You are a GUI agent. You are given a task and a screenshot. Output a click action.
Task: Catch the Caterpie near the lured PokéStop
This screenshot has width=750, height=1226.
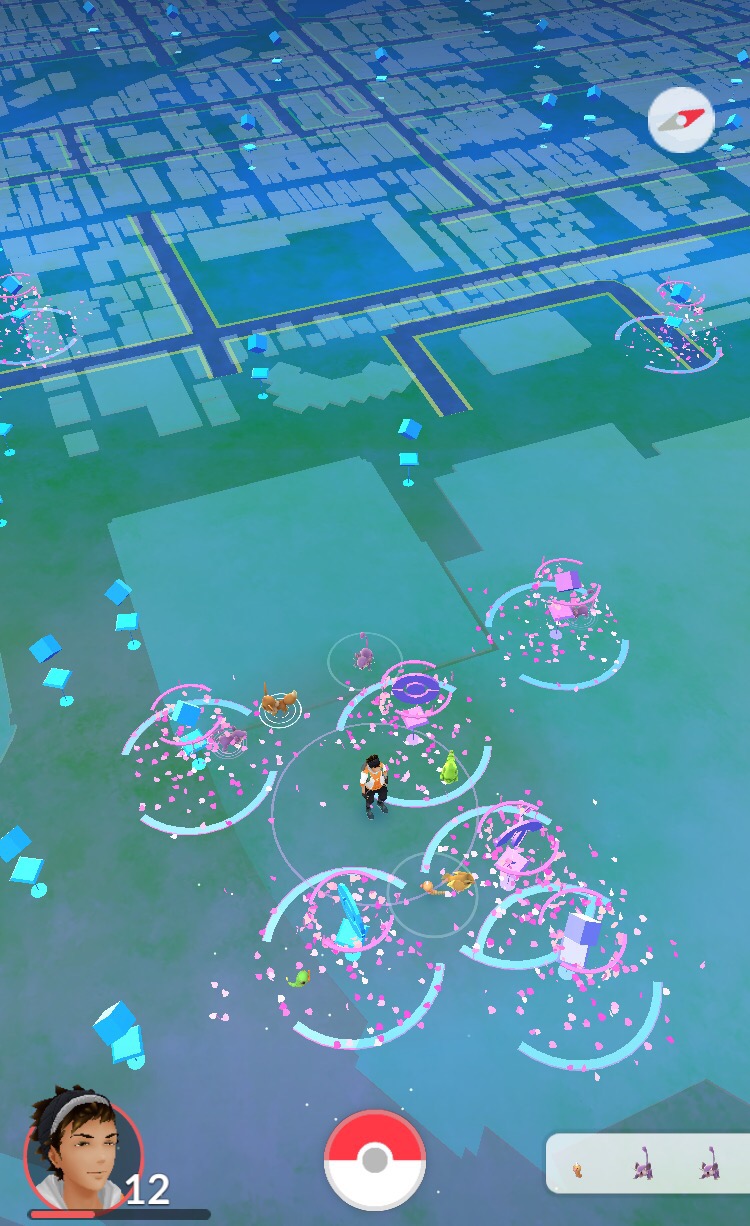tap(299, 977)
